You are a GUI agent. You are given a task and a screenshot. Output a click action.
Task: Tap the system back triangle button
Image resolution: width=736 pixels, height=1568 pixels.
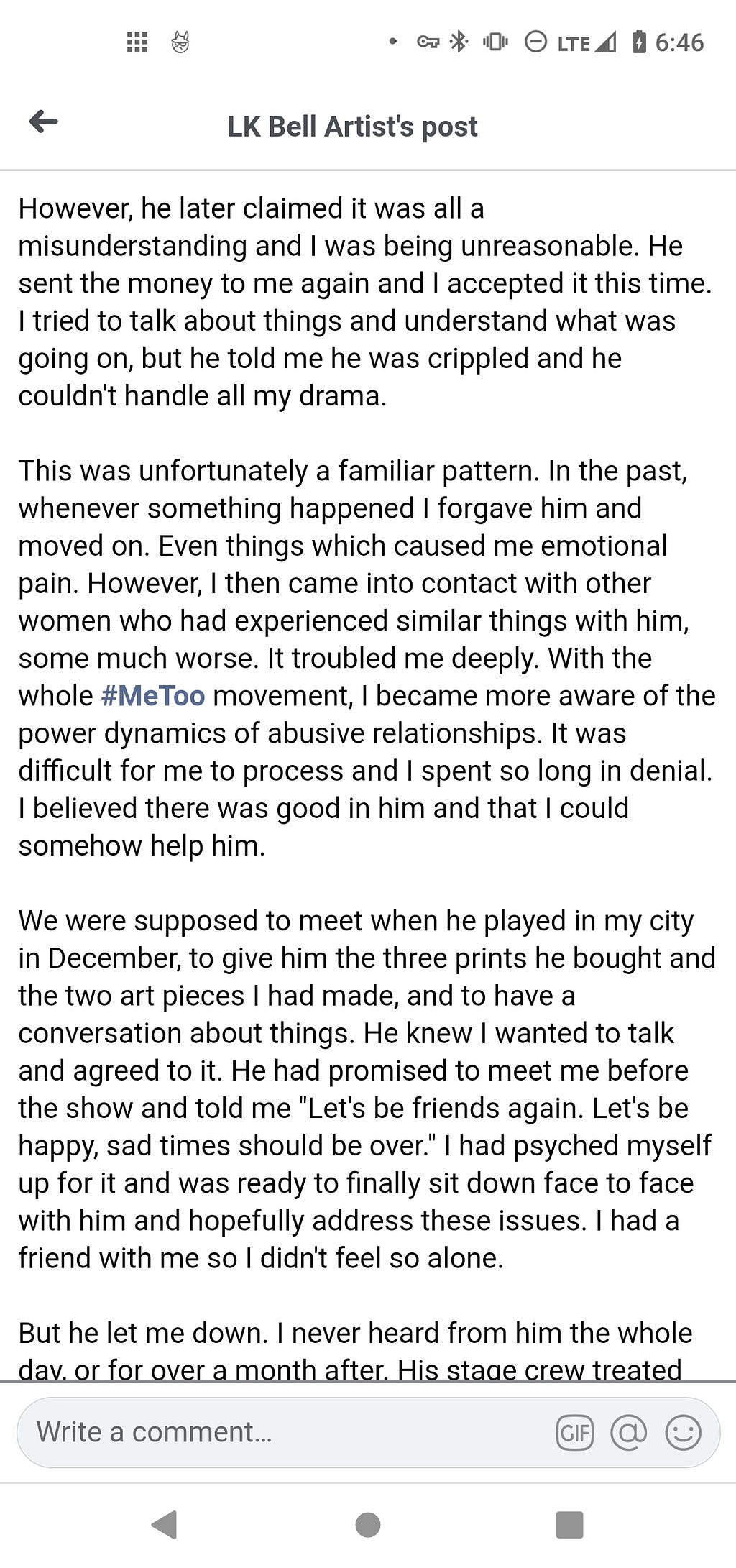pos(165,1524)
